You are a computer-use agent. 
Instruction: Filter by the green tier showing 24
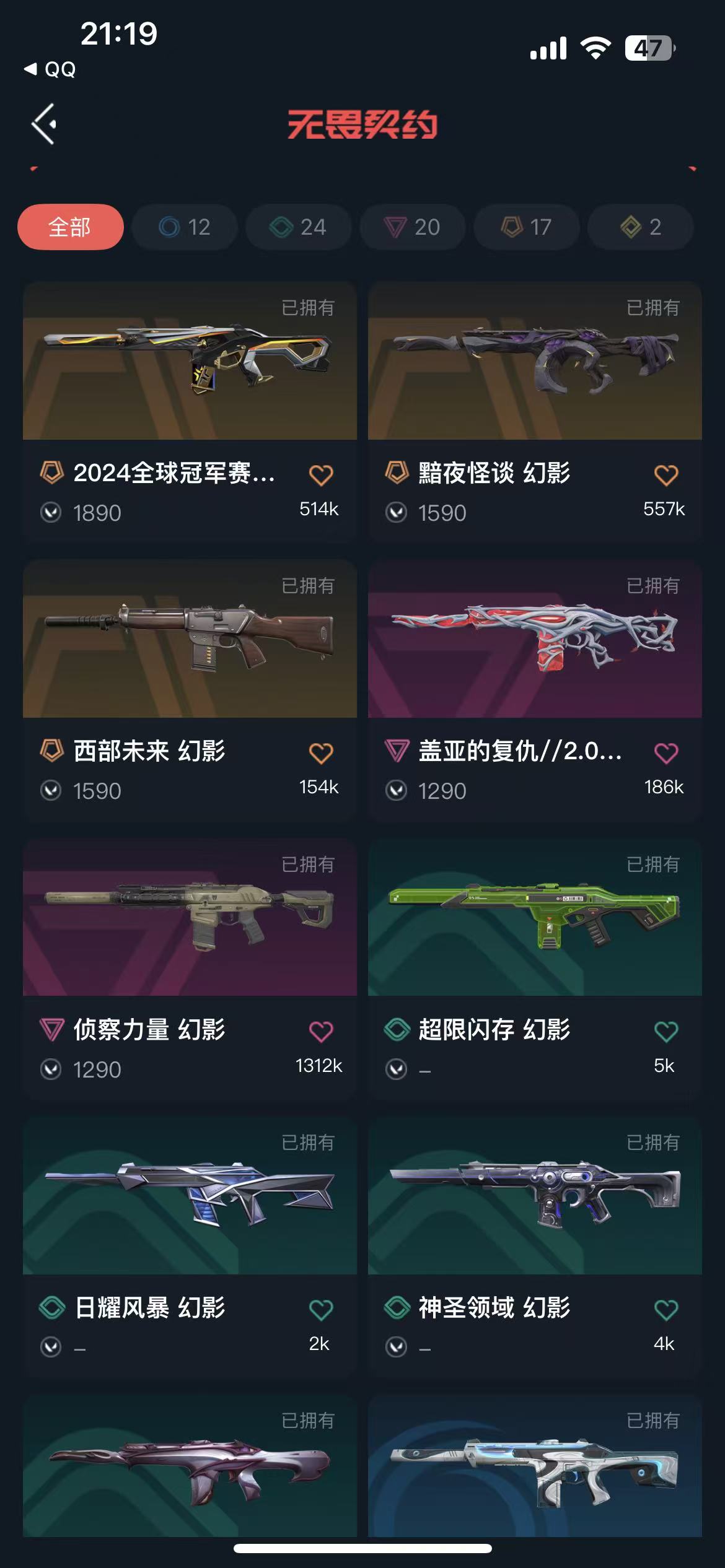tap(298, 227)
